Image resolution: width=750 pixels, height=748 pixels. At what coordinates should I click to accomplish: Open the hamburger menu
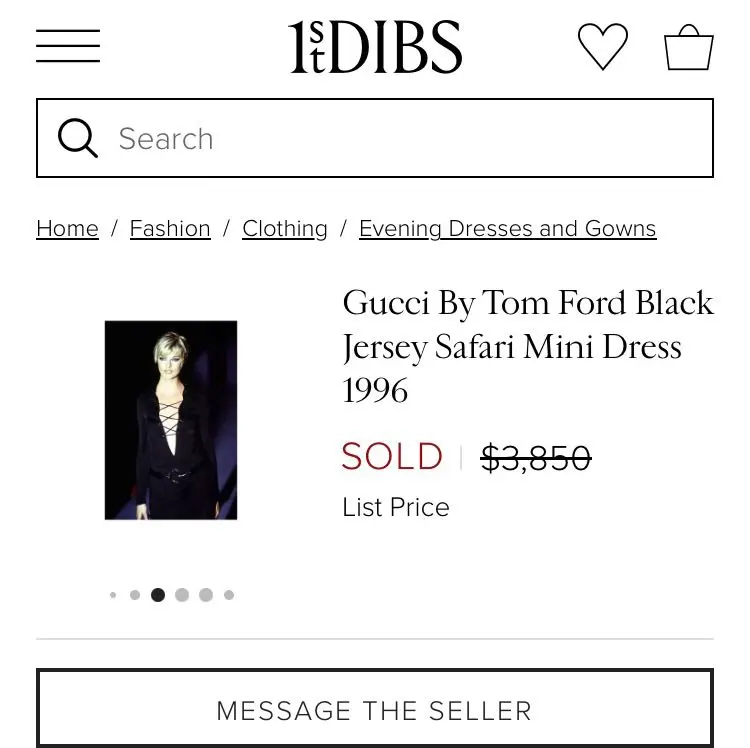(68, 46)
